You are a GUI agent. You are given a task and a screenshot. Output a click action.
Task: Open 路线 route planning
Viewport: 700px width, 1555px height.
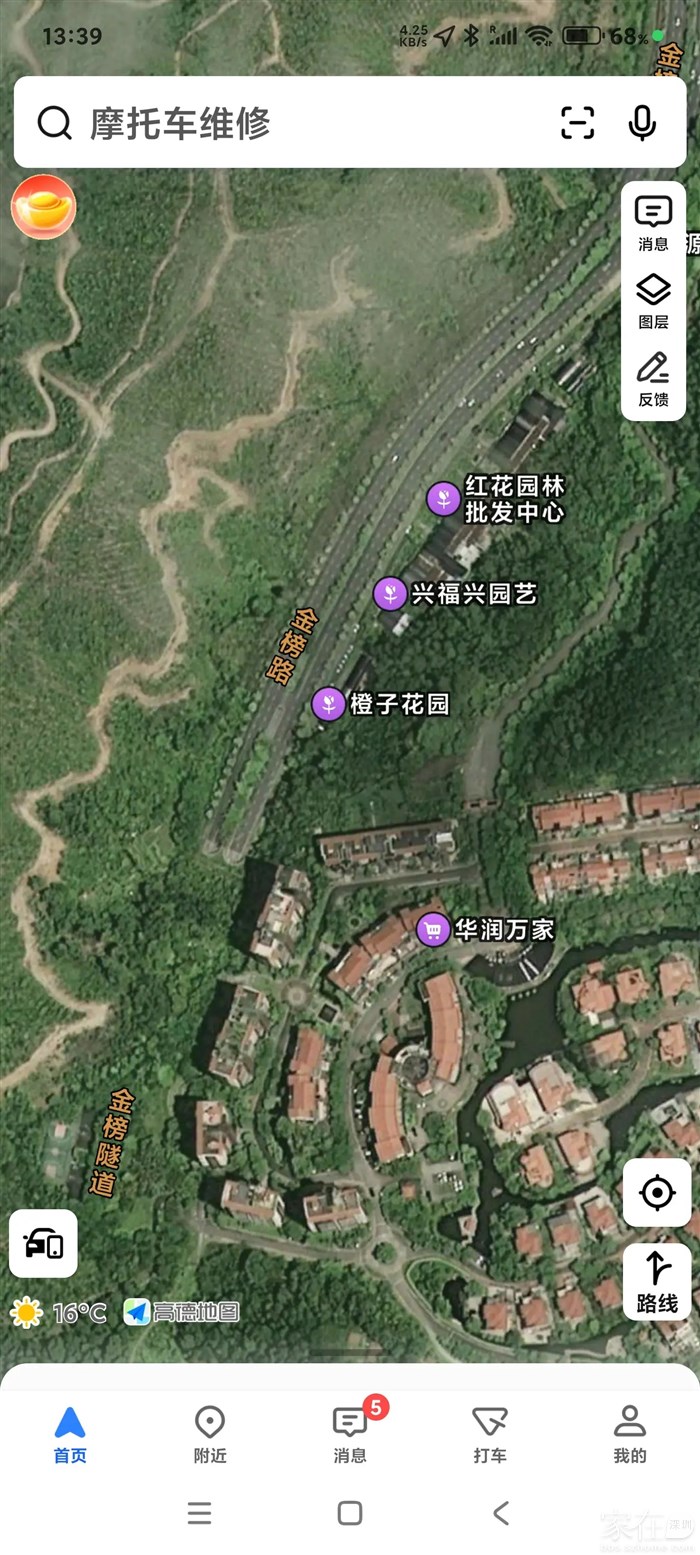656,1281
